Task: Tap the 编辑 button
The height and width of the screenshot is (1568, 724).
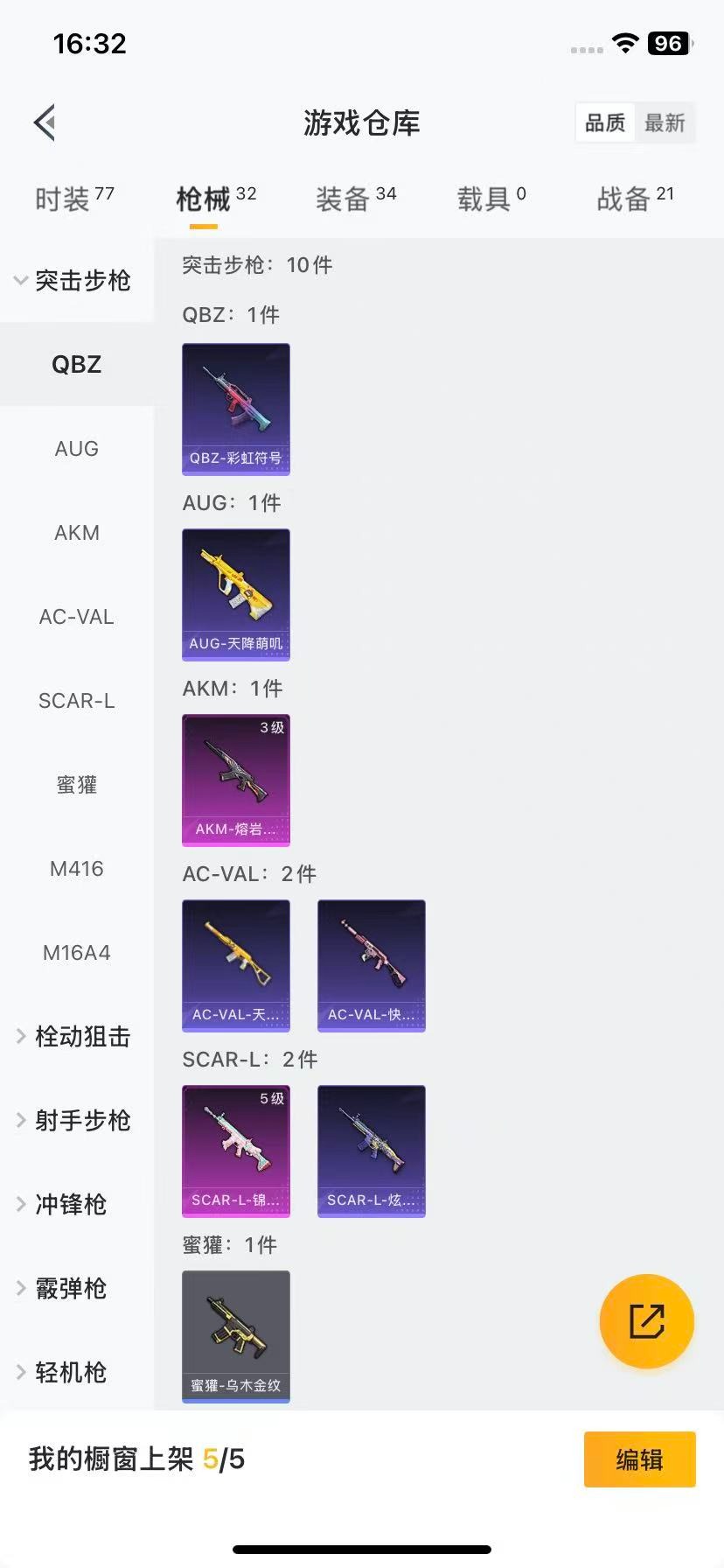Action: [639, 1459]
